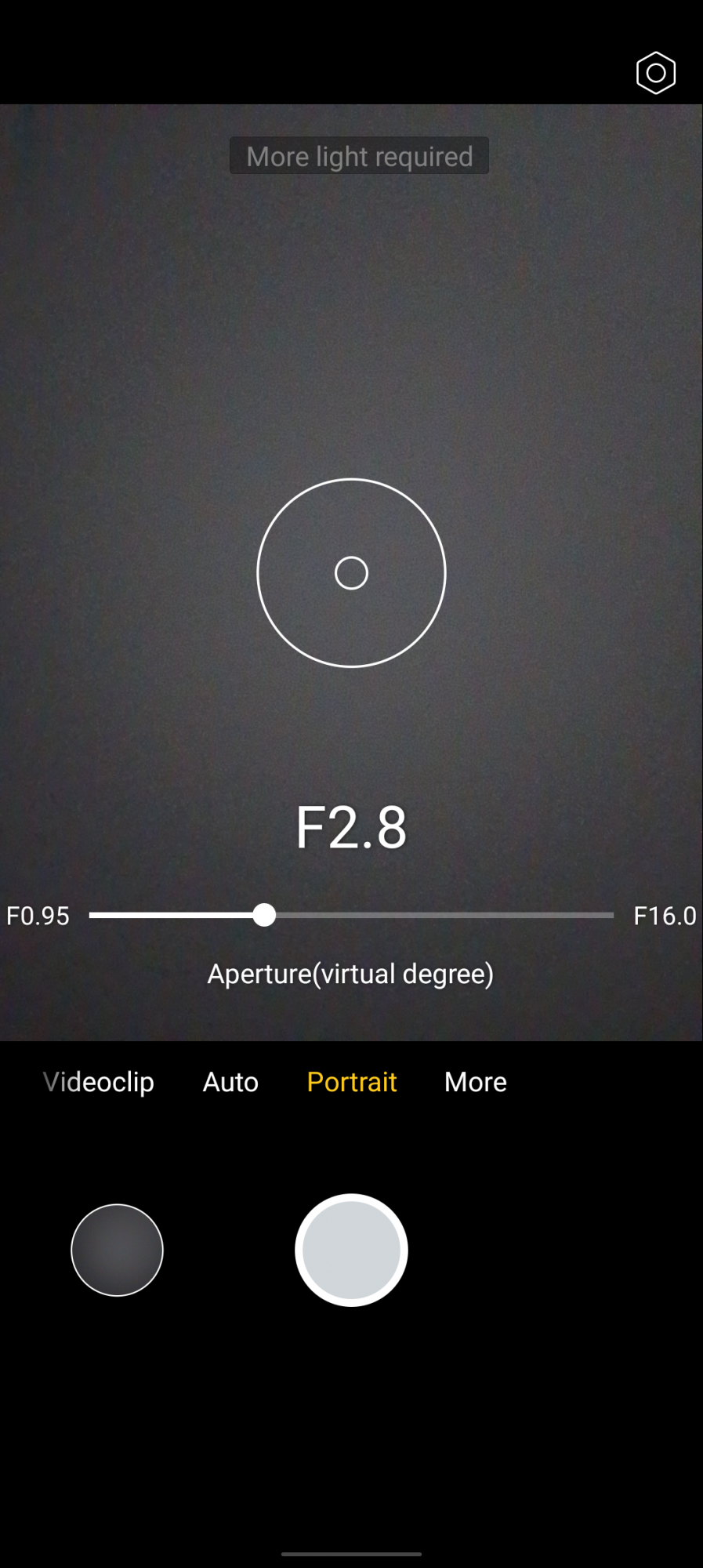
Task: Open the camera settings hexagon icon
Action: click(656, 73)
